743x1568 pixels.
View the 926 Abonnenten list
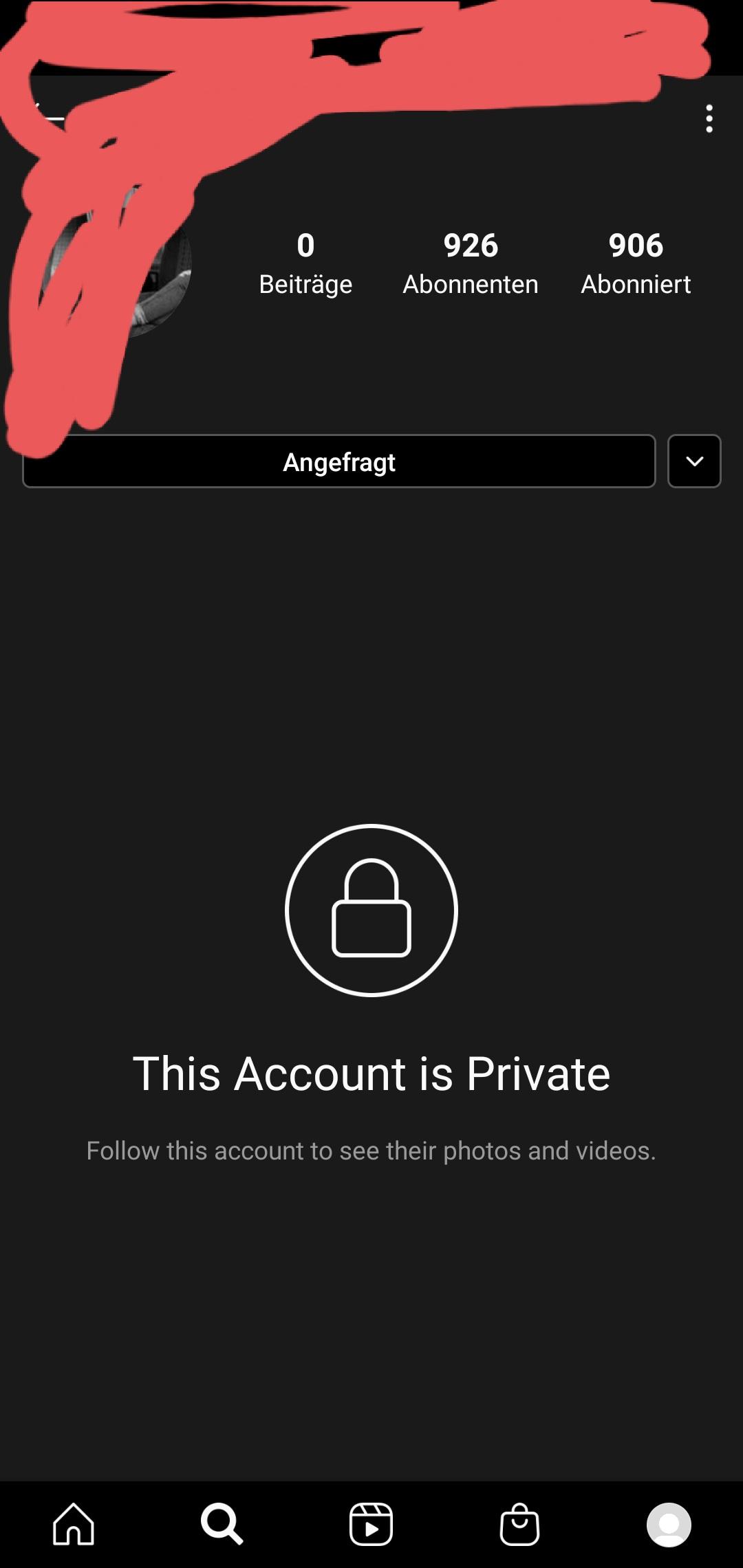click(x=471, y=263)
